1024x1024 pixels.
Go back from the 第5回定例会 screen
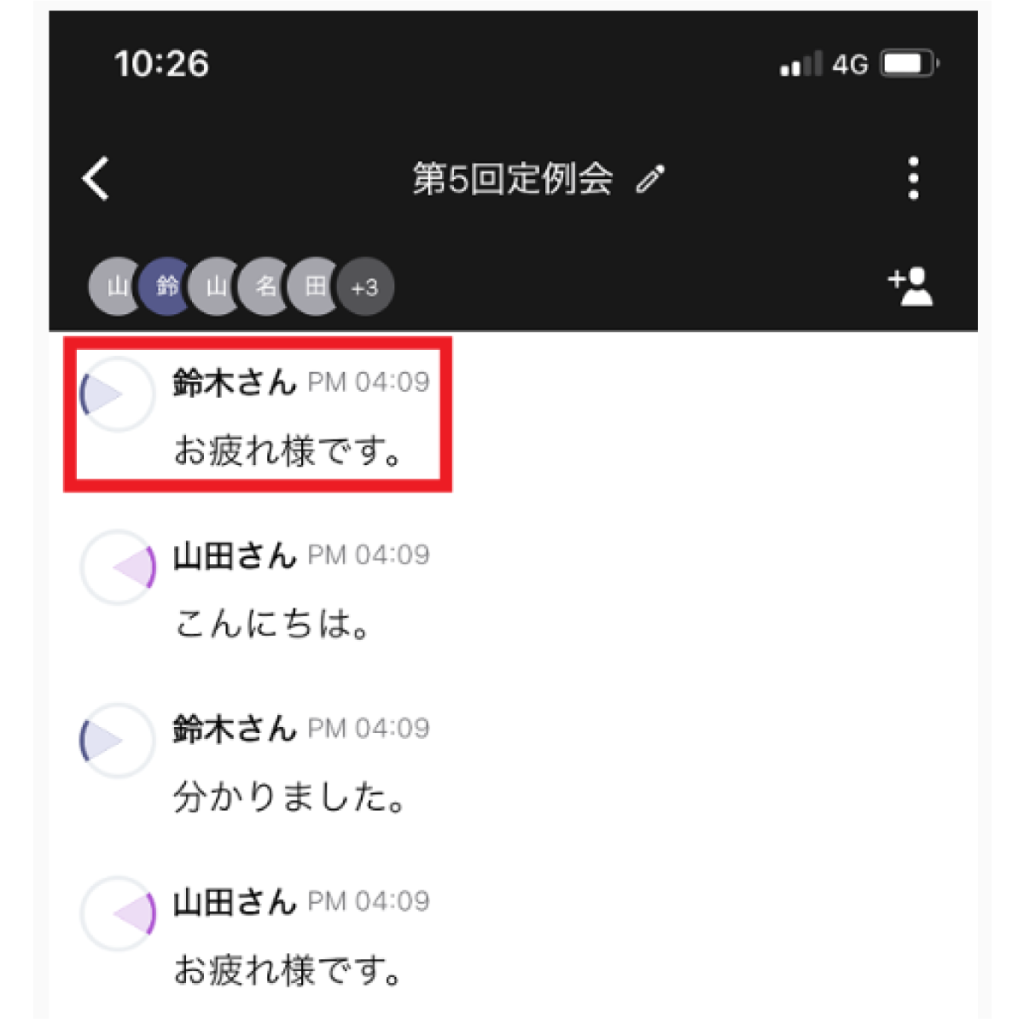click(x=96, y=179)
